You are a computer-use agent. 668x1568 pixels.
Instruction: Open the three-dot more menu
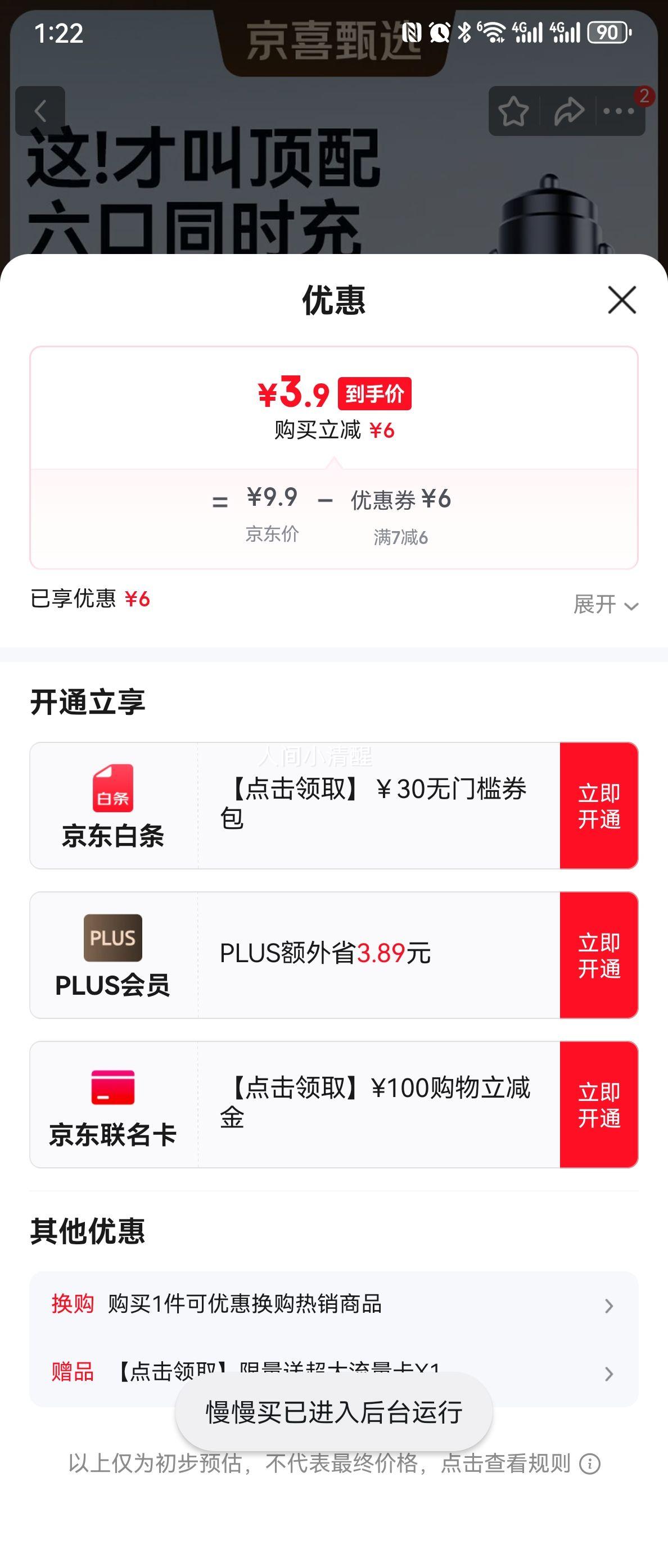[x=619, y=111]
